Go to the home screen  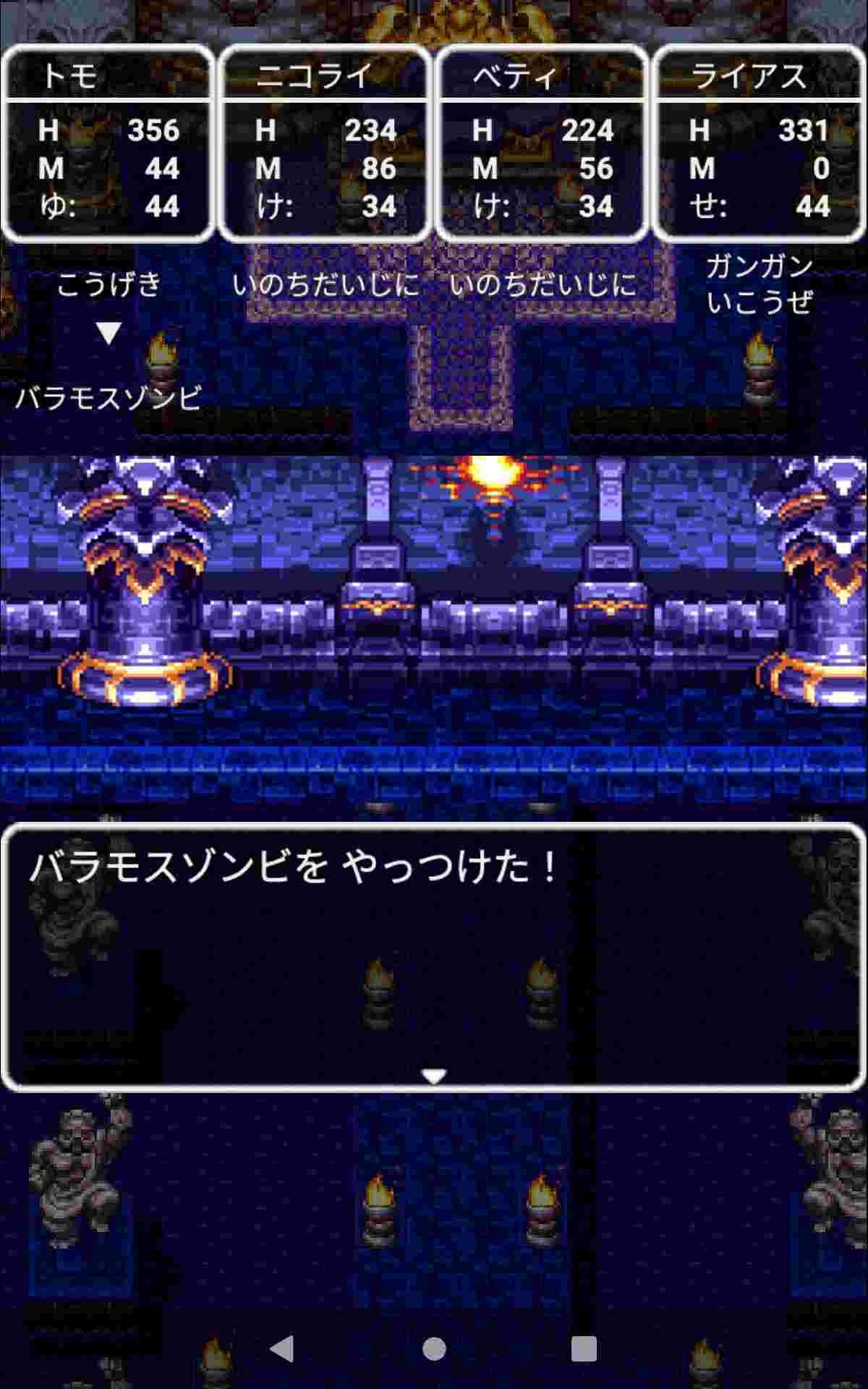click(x=434, y=1348)
